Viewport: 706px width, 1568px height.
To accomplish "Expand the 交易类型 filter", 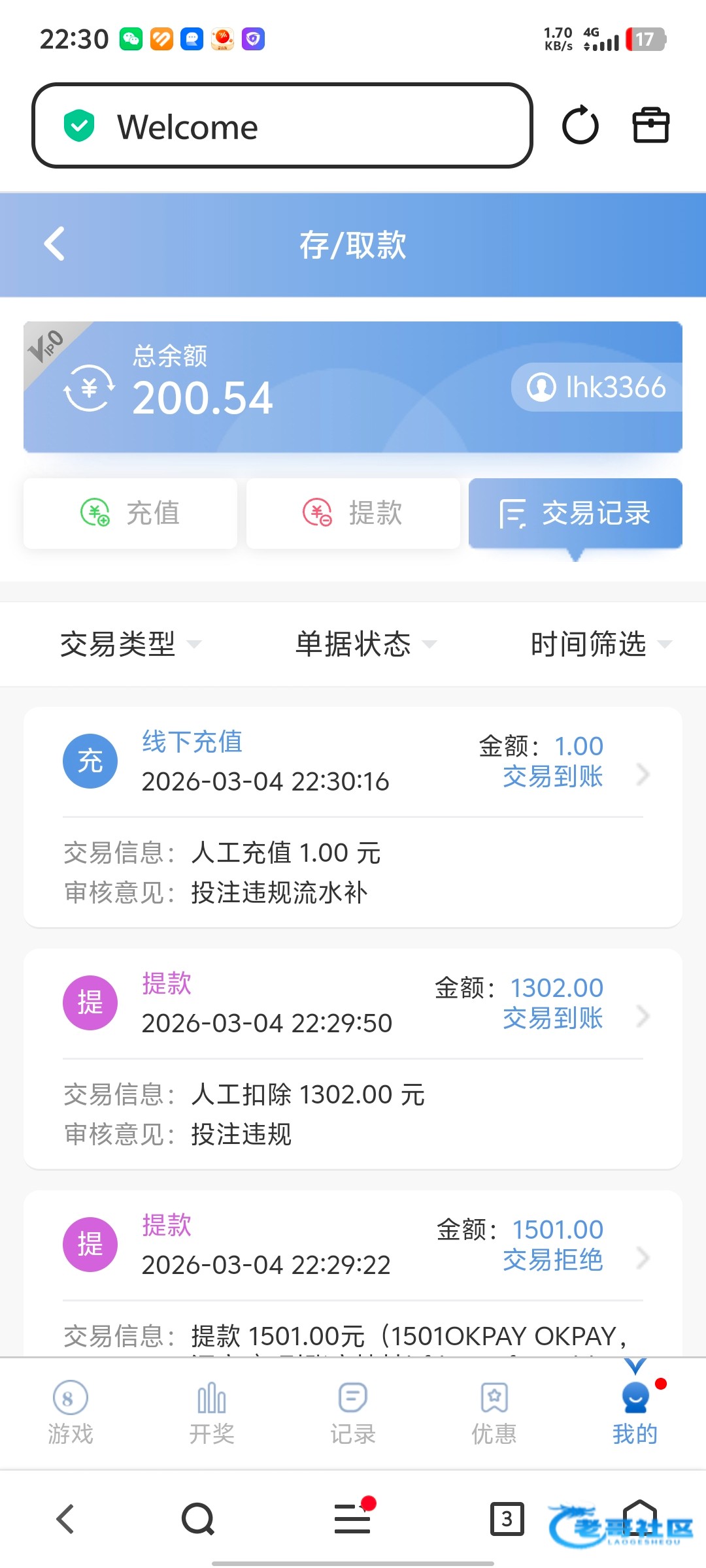I will point(130,644).
